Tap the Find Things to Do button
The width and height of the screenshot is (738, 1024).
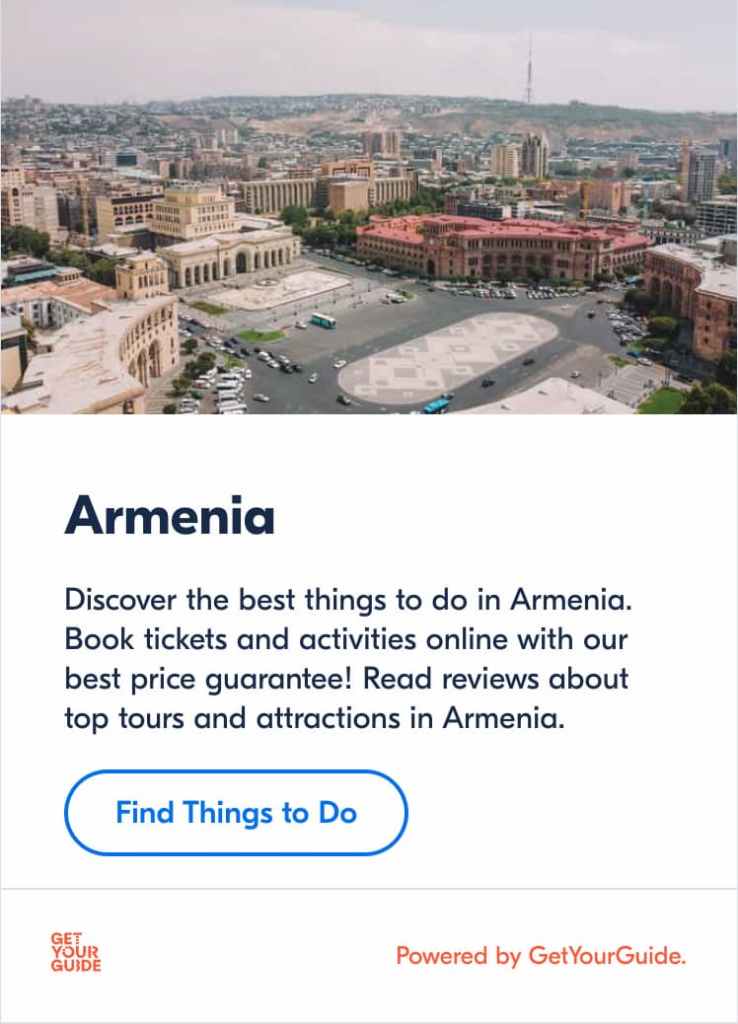coord(236,813)
